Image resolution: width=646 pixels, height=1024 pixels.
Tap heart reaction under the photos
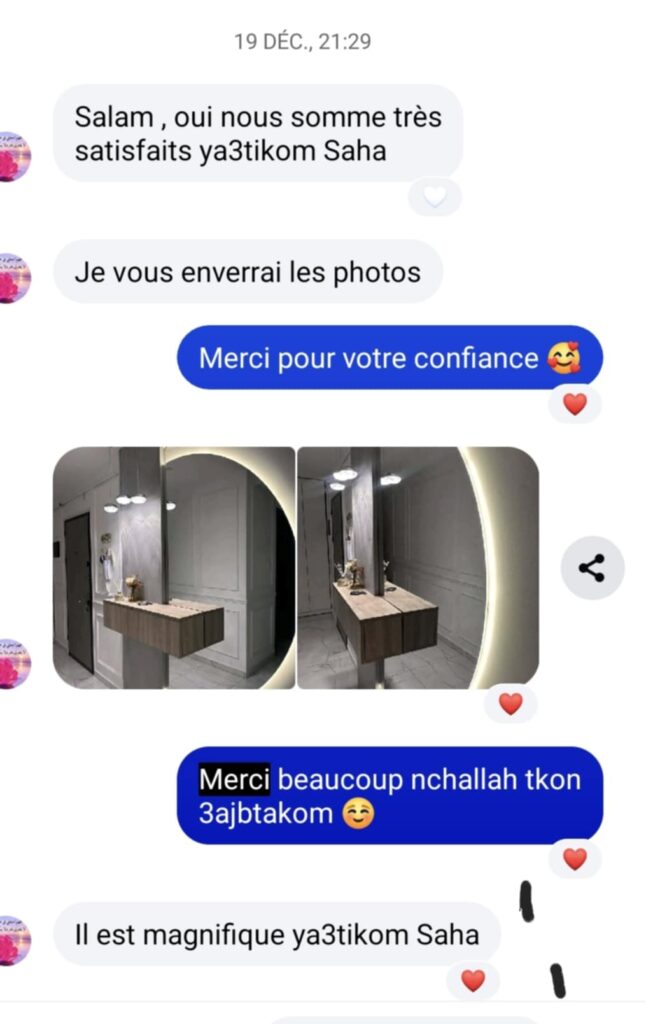[x=510, y=704]
